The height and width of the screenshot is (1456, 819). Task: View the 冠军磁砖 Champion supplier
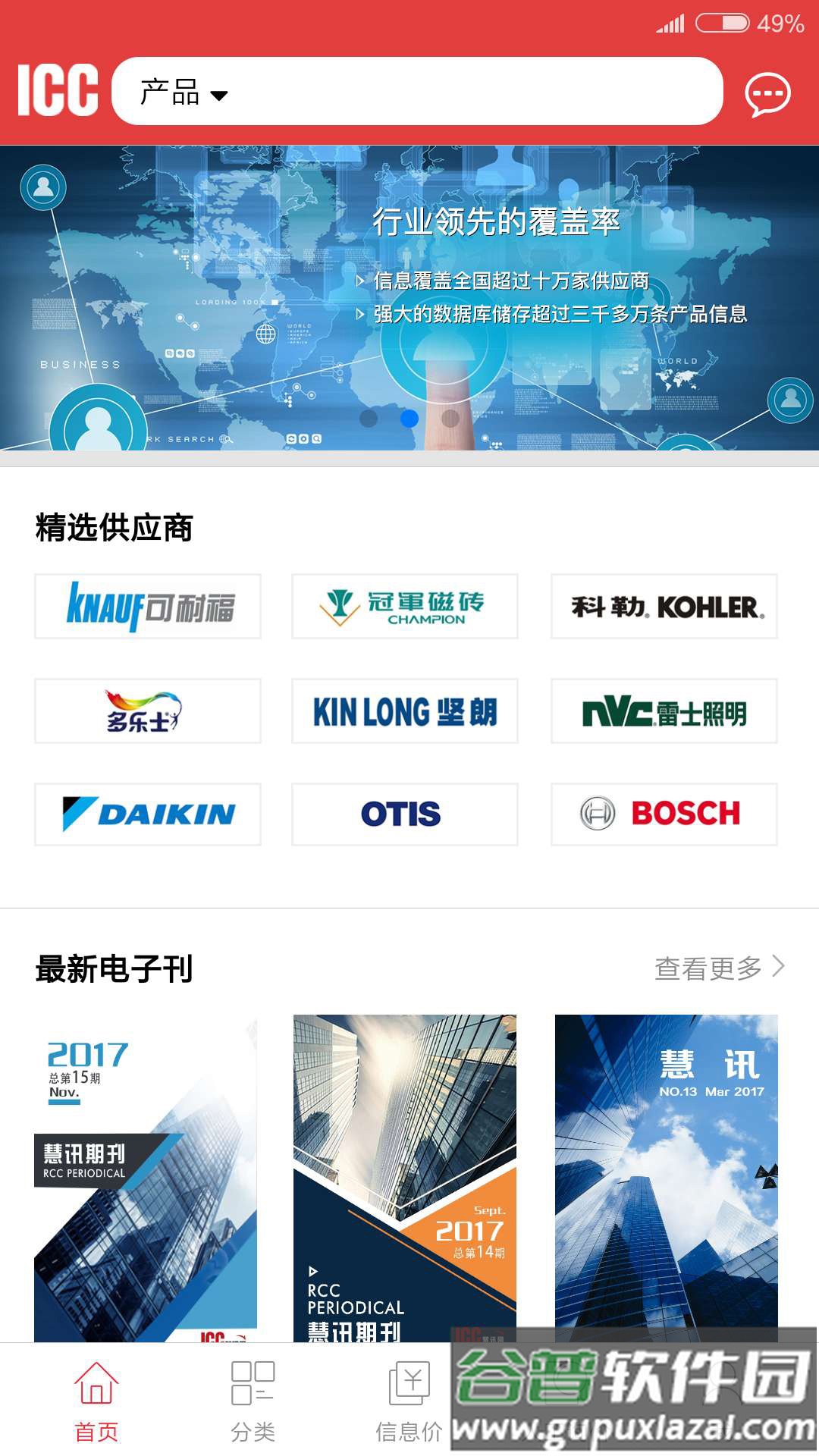(x=405, y=607)
